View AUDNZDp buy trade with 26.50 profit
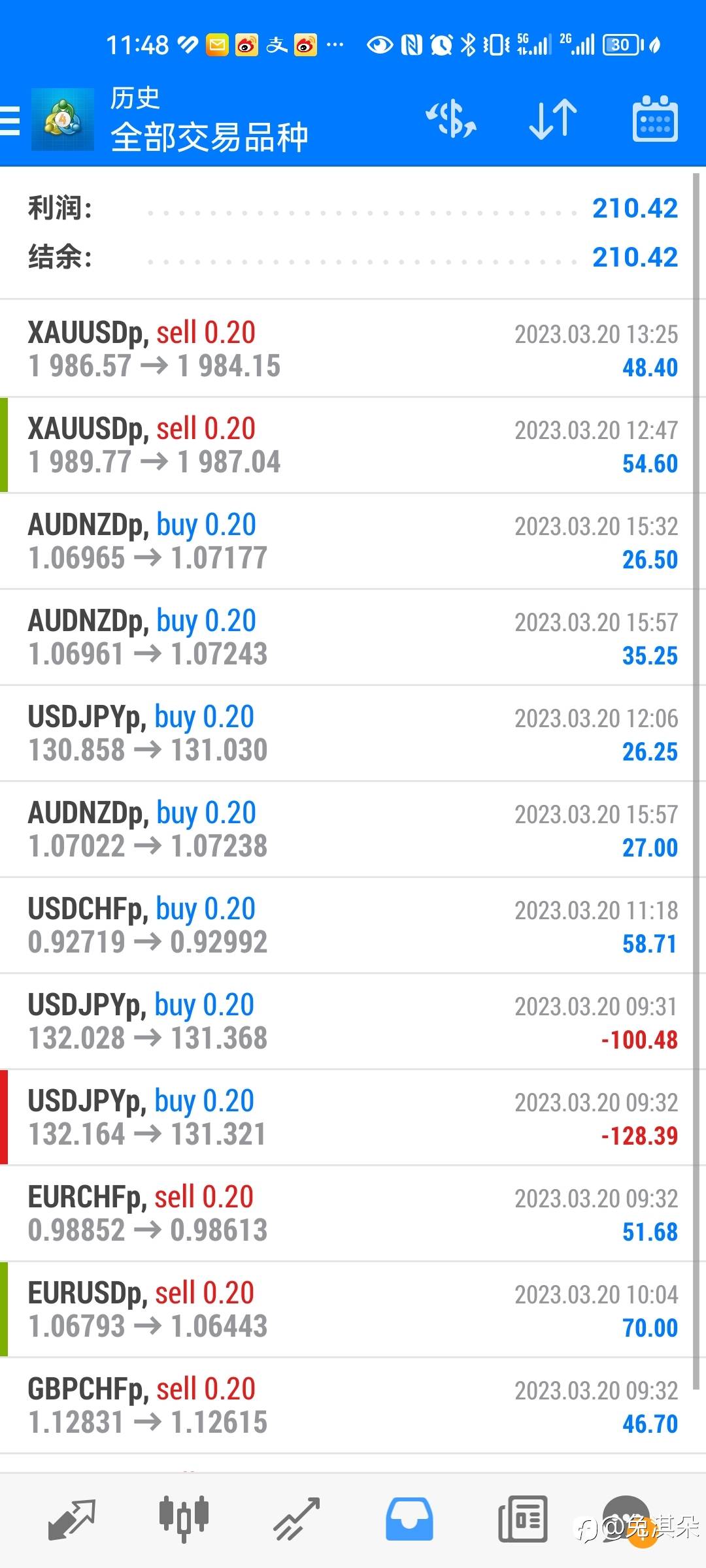 coord(353,541)
